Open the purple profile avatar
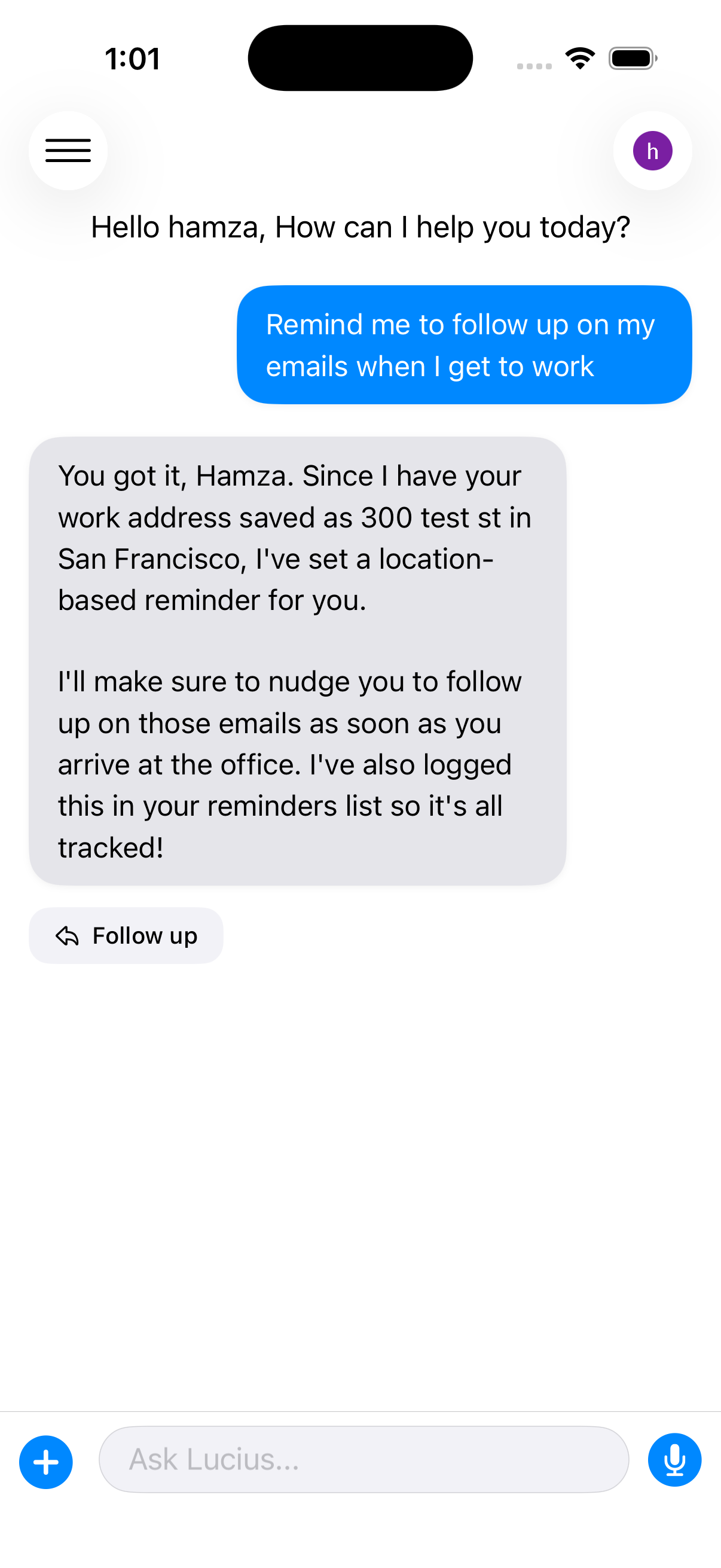 click(x=652, y=150)
